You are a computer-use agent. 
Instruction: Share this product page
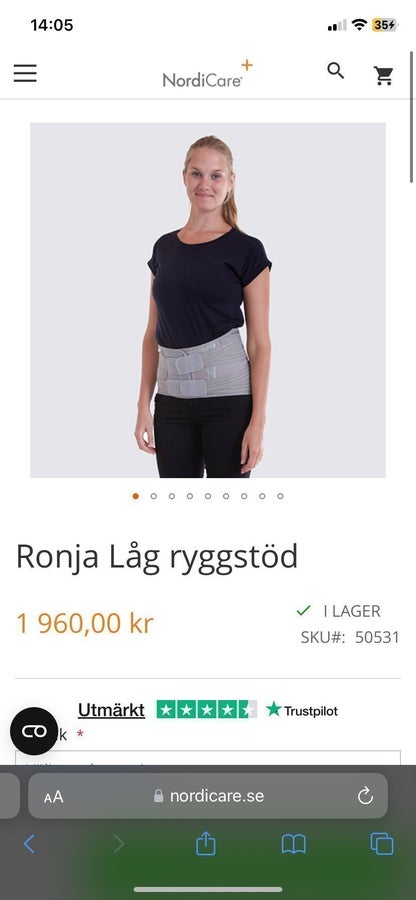click(x=205, y=843)
